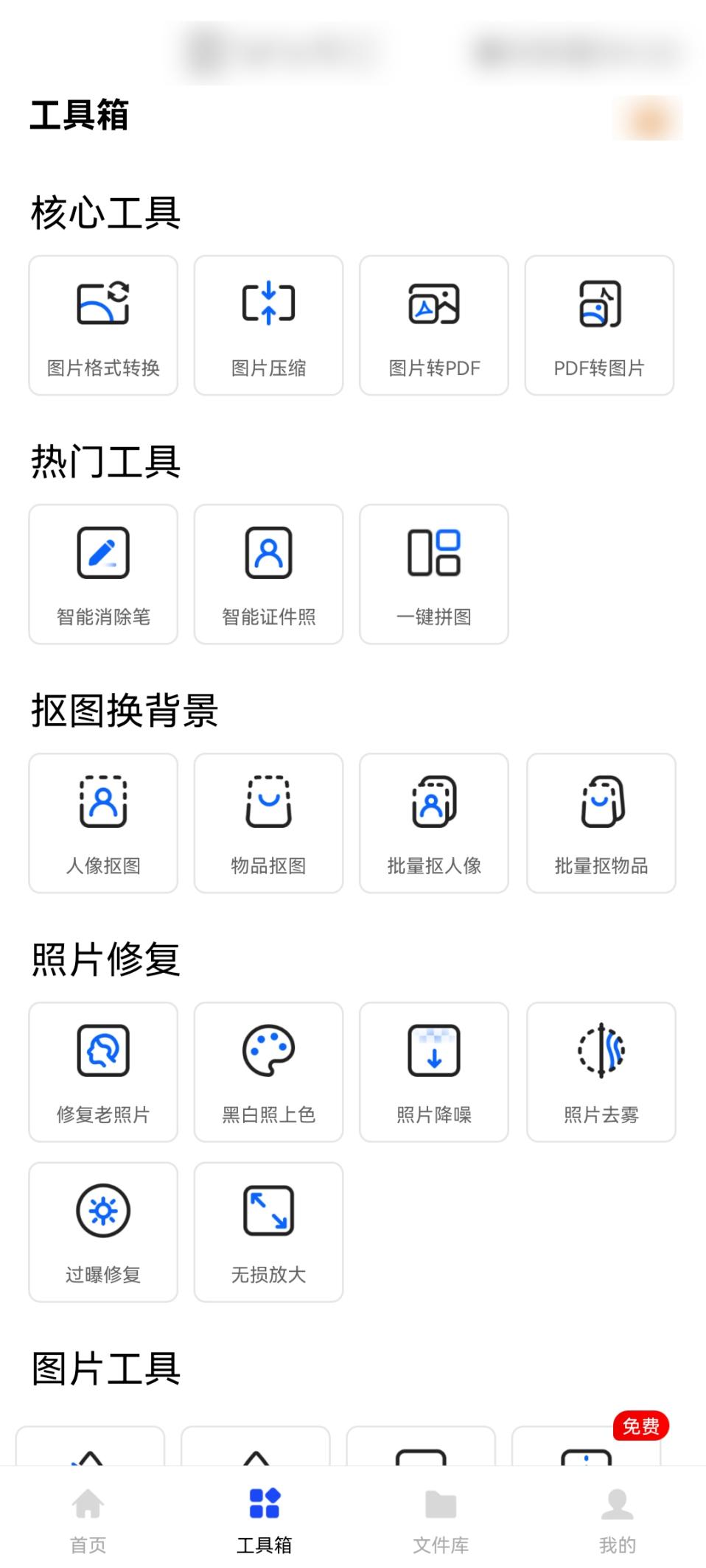Select 图片转PDF tool
Screen dimensions: 706x1568
tap(434, 325)
